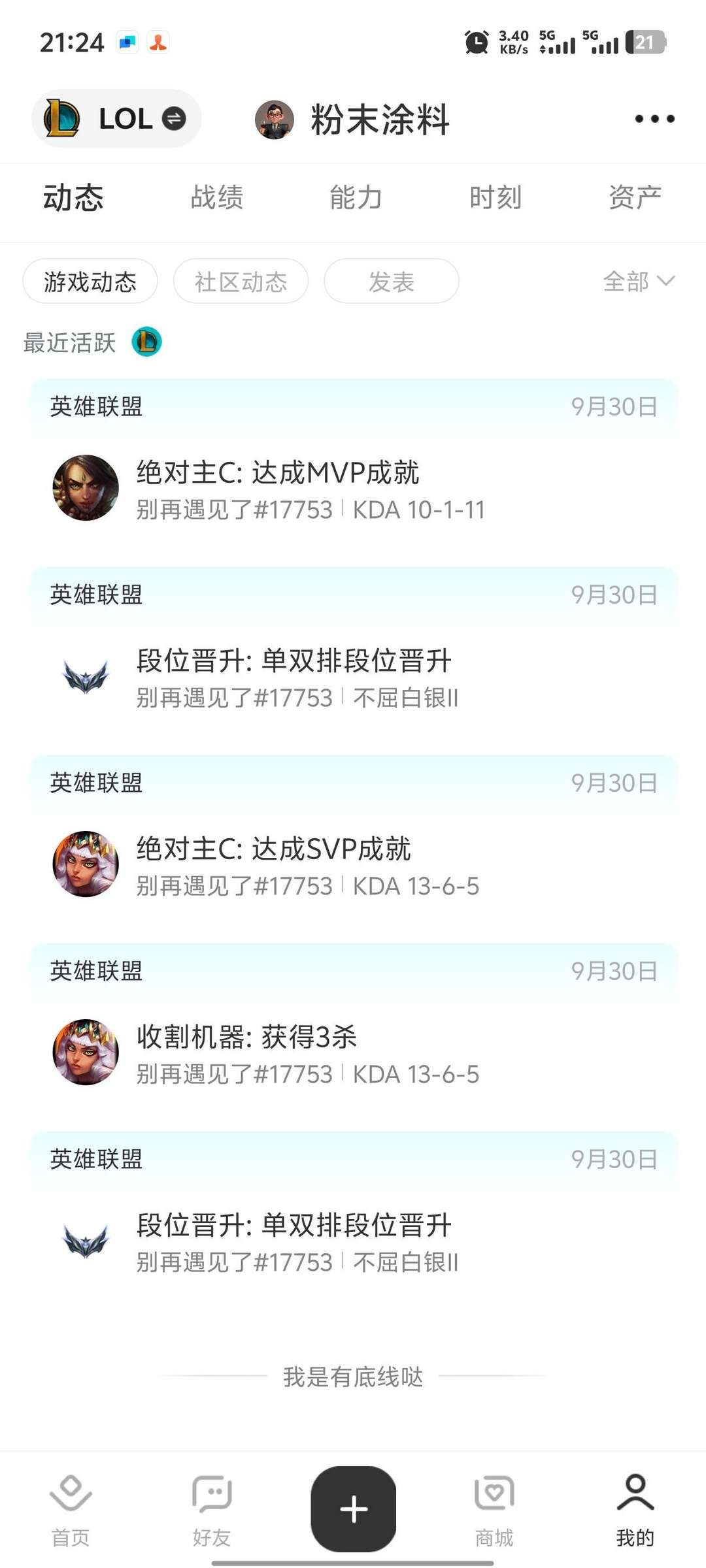The image size is (706, 1568).
Task: Open the 好友 tab
Action: 212,1511
